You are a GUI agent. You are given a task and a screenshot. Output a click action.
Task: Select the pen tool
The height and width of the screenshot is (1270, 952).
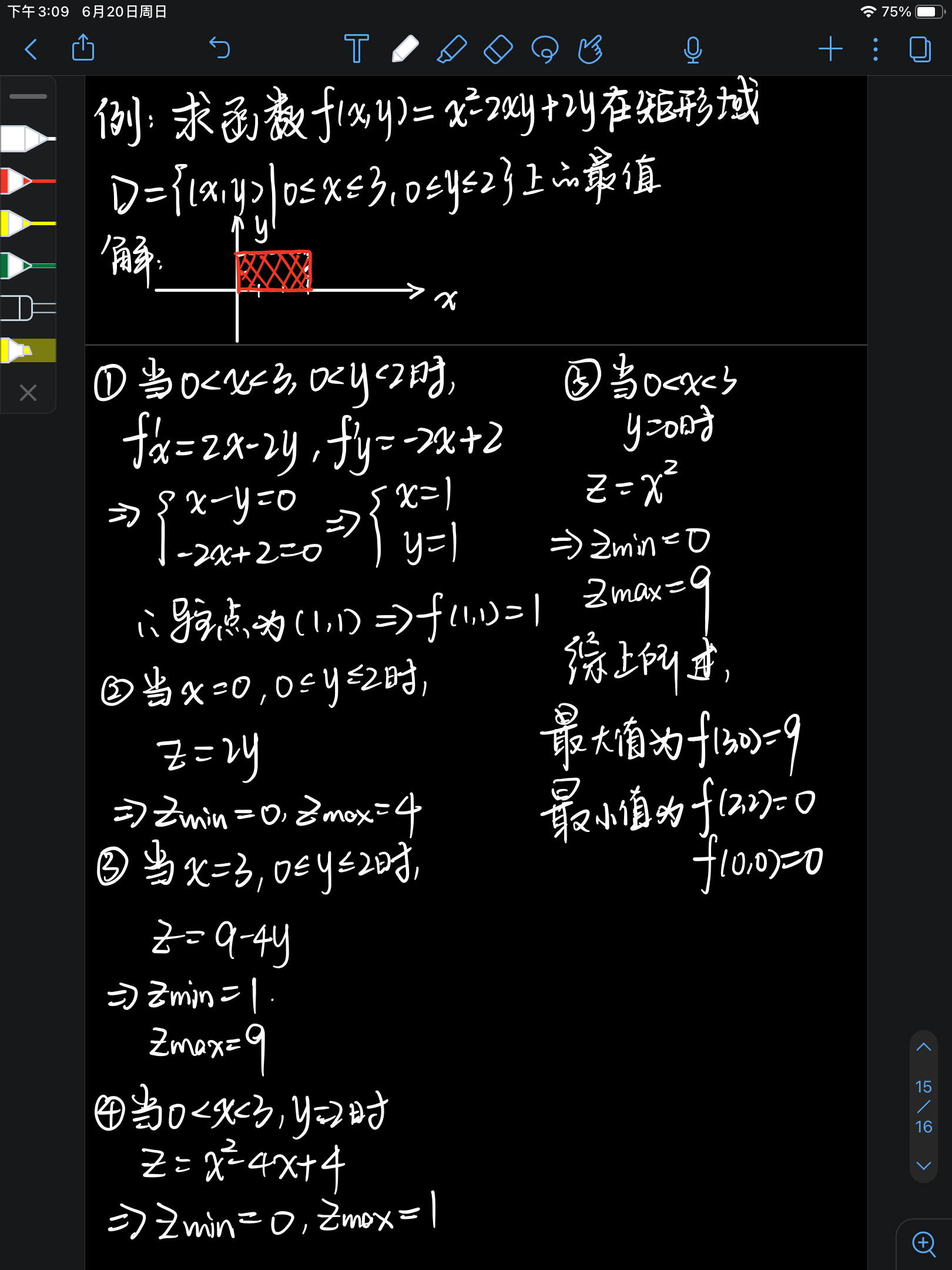(x=405, y=49)
